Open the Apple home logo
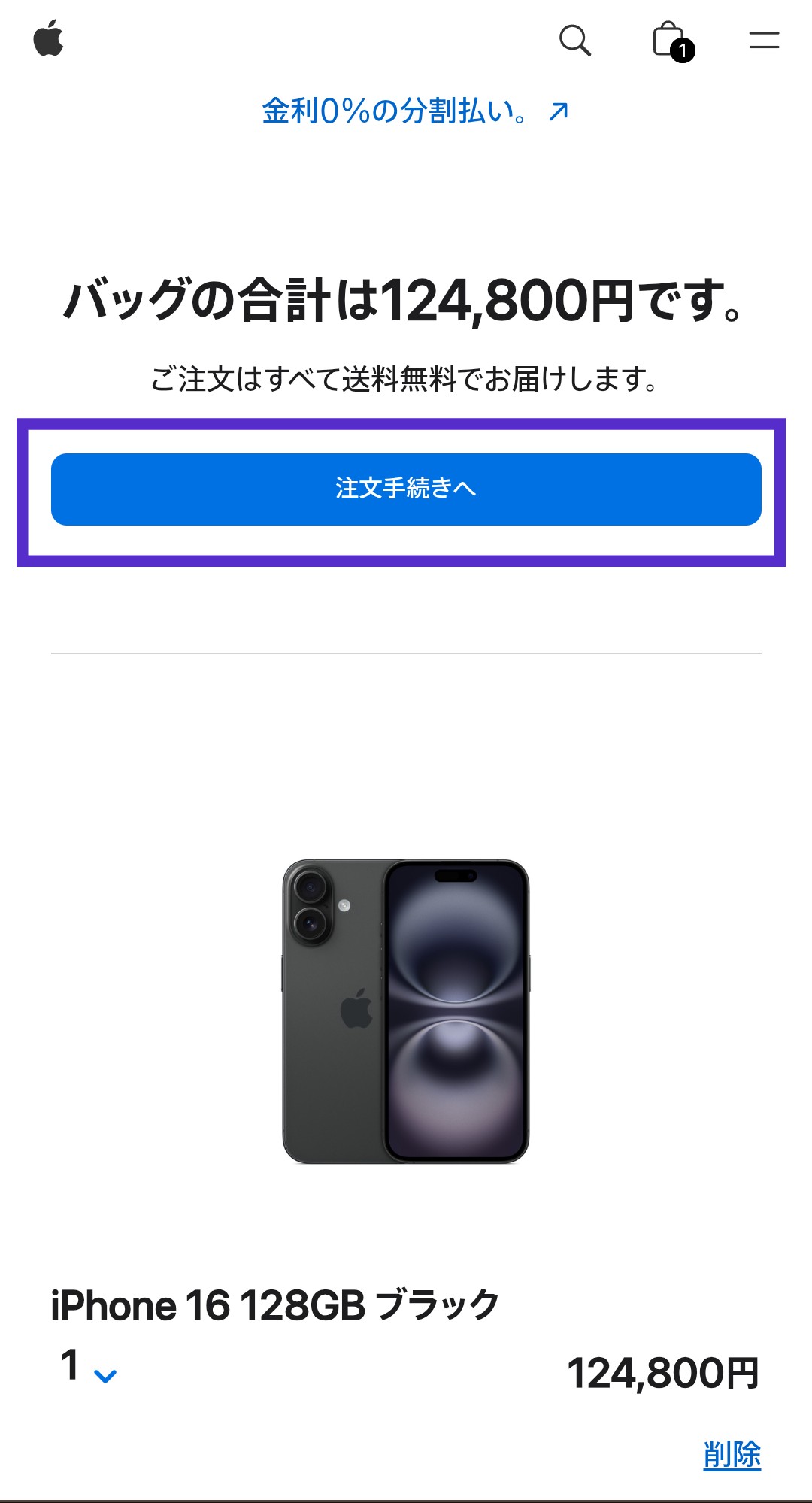The width and height of the screenshot is (812, 1503). click(x=49, y=39)
